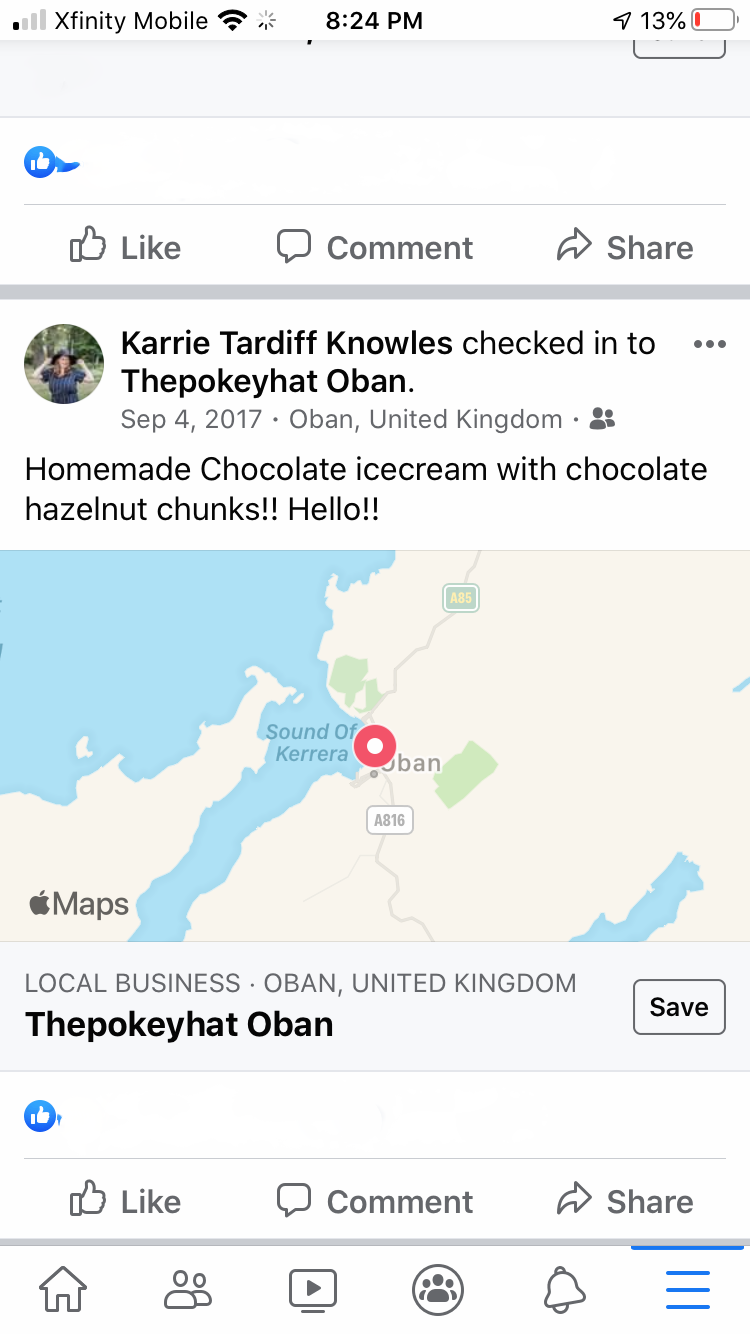The height and width of the screenshot is (1334, 750).
Task: Comment on Karrie's Thepokeyhat Oban post
Action: pos(375,1201)
